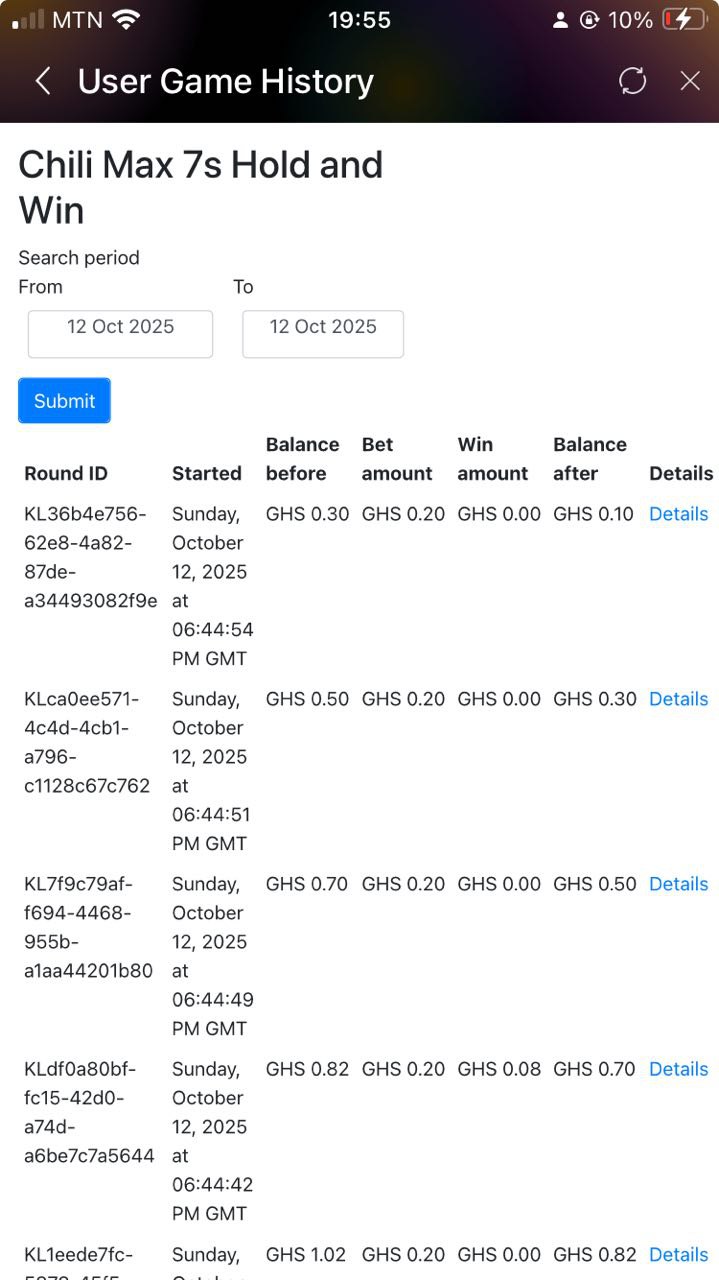Open the From date field
This screenshot has width=719, height=1280.
tap(120, 333)
